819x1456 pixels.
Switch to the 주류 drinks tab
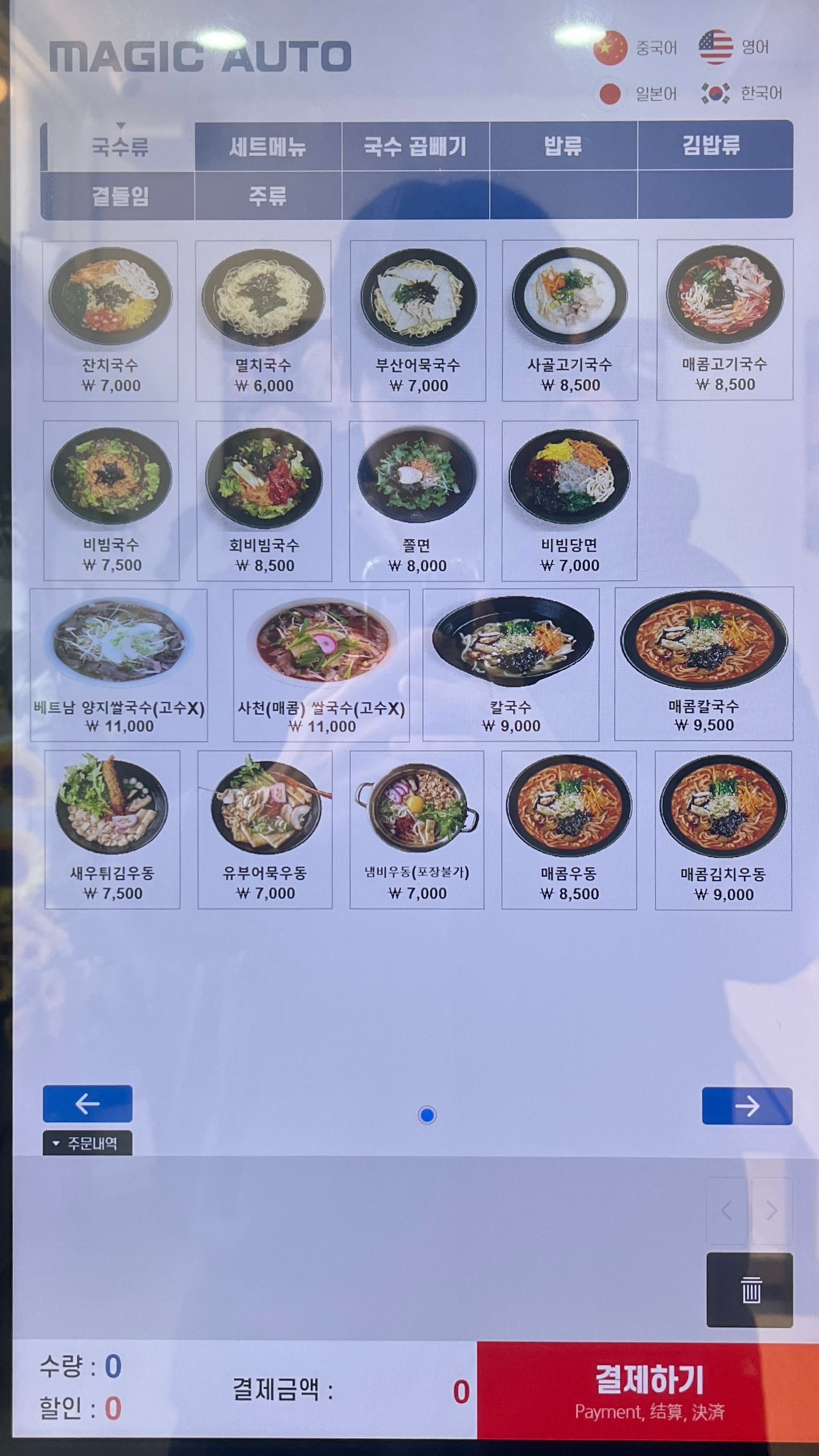point(268,195)
